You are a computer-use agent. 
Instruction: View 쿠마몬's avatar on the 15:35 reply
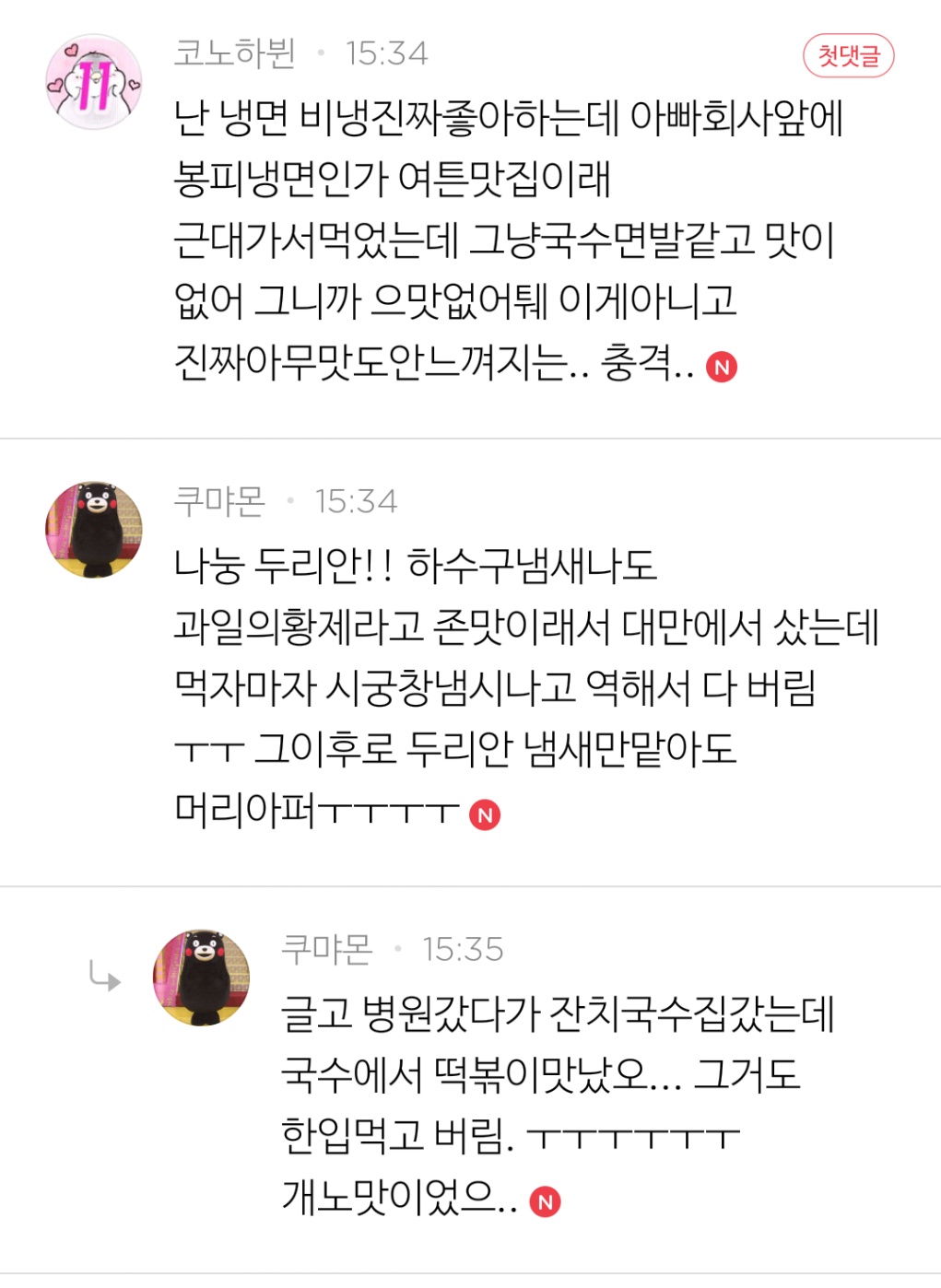point(201,978)
